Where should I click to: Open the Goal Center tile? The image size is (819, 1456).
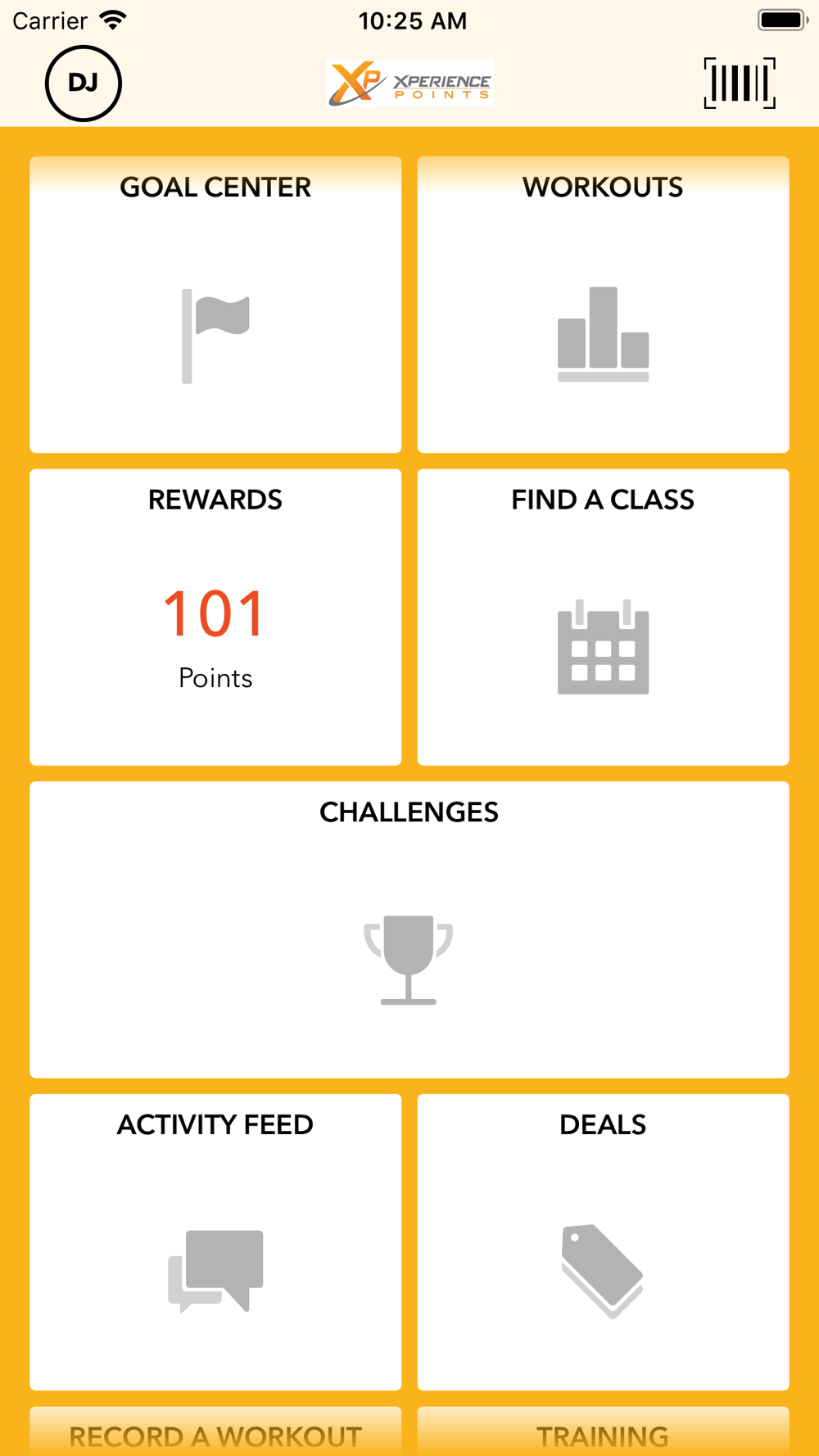[215, 305]
